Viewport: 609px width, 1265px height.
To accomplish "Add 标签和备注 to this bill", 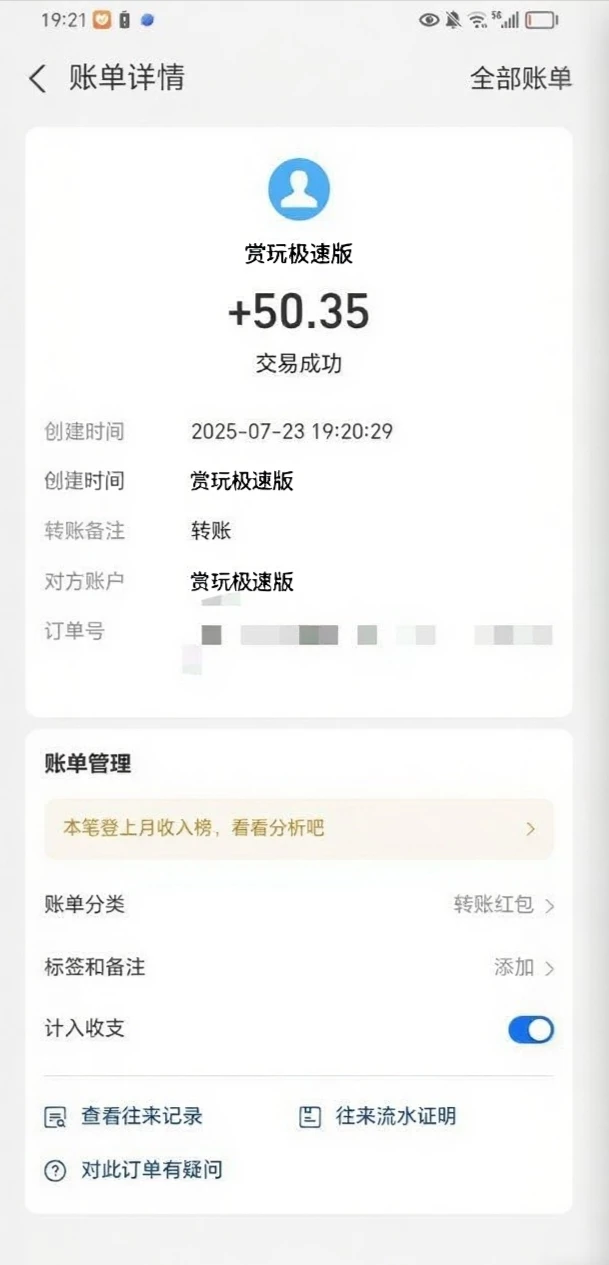I will coord(523,967).
